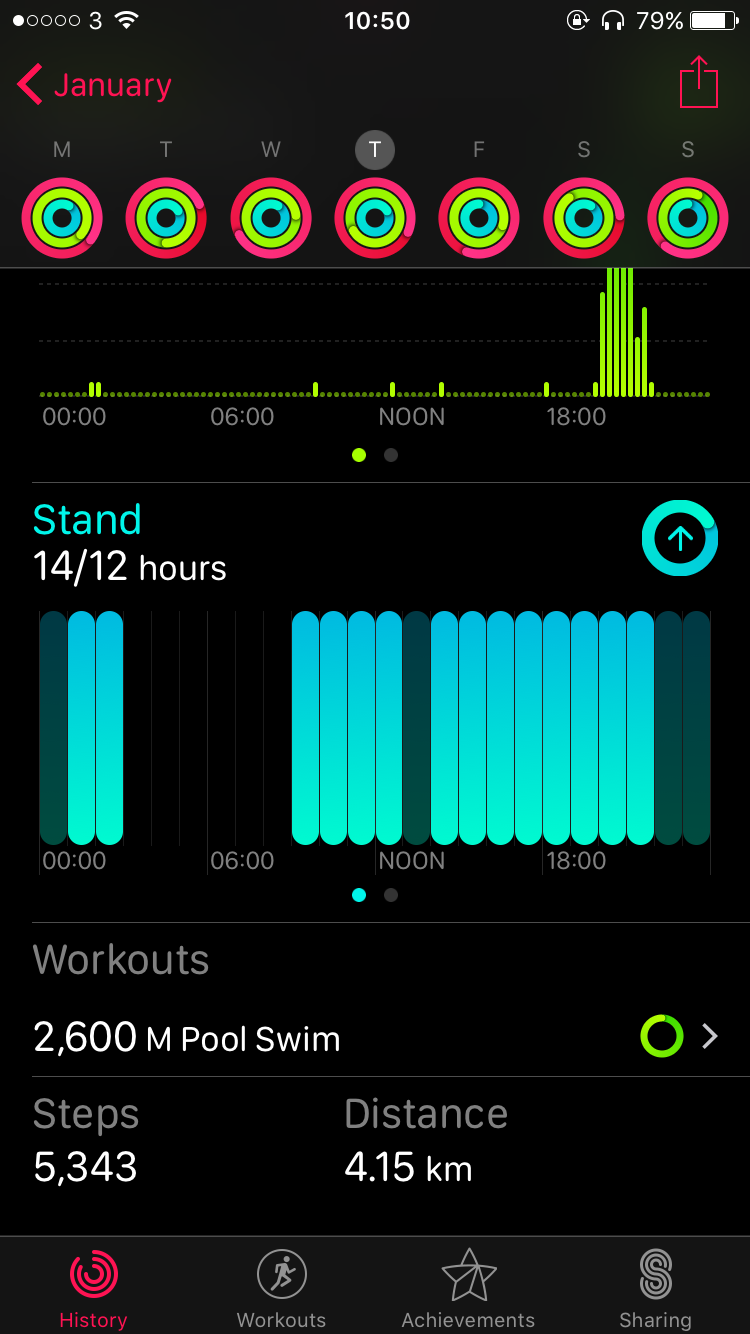Go back to January calendar
The width and height of the screenshot is (750, 1334).
94,85
